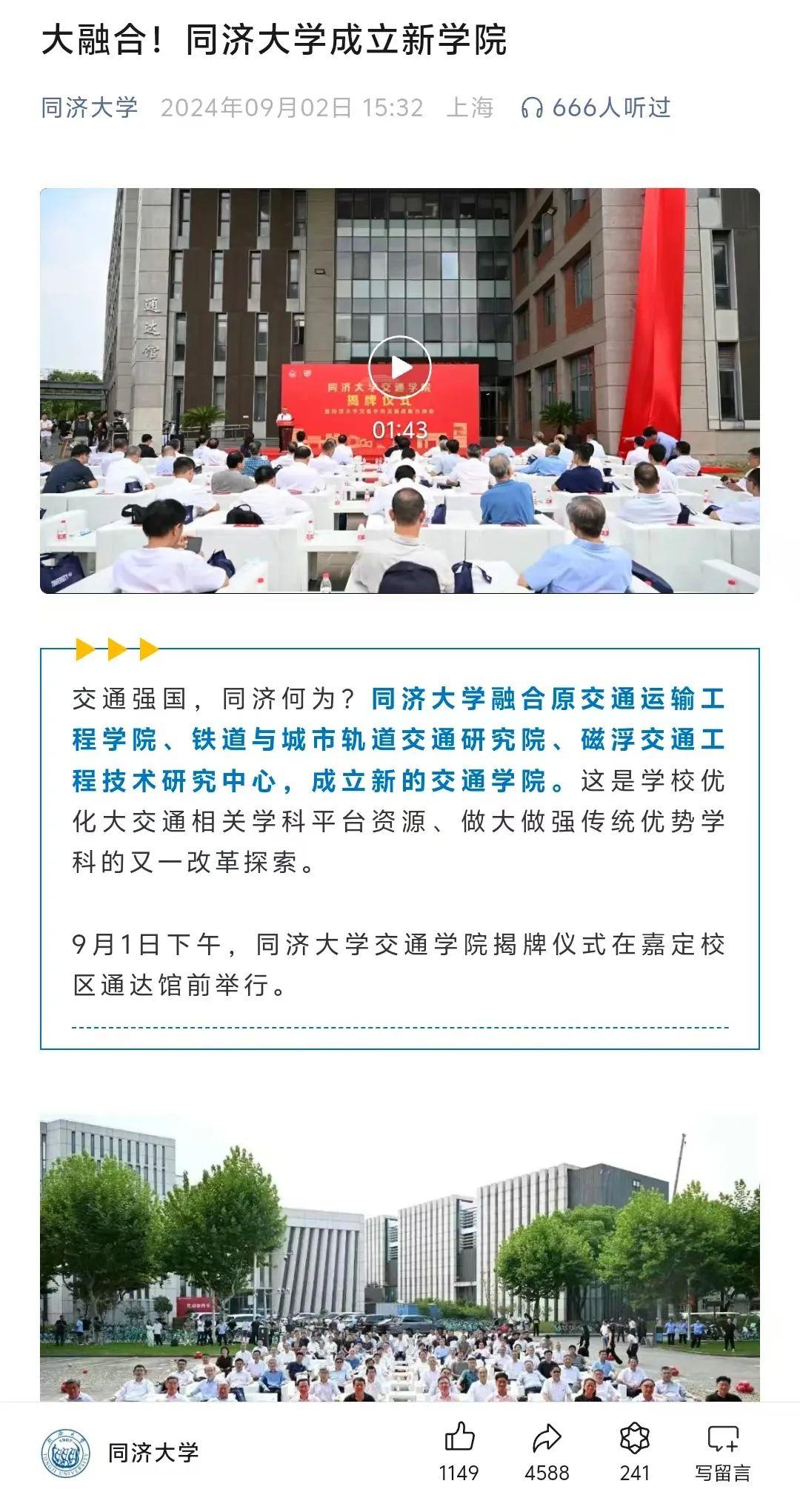
Task: Open 同济大学 account link under the title
Action: pos(90,108)
